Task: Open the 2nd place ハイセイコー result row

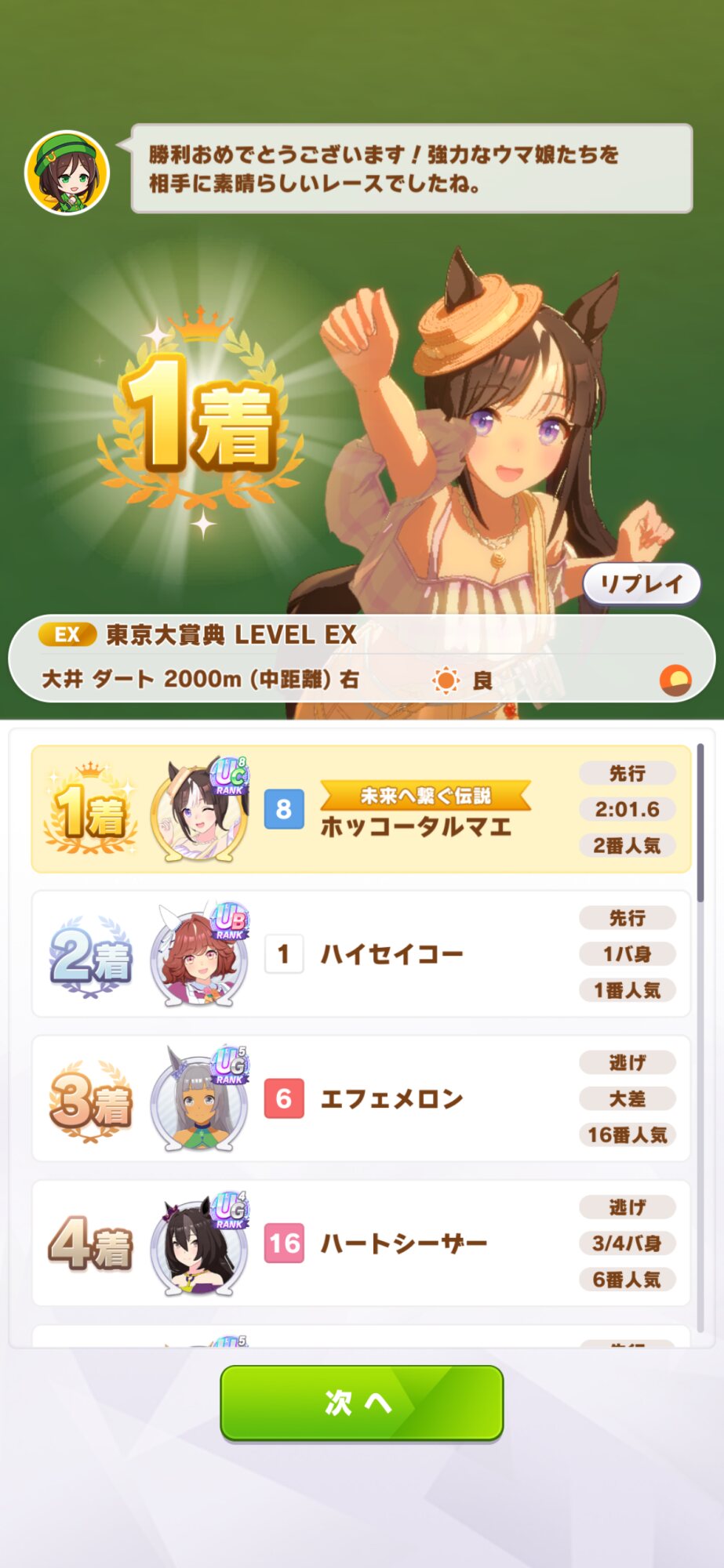Action: pos(361,954)
